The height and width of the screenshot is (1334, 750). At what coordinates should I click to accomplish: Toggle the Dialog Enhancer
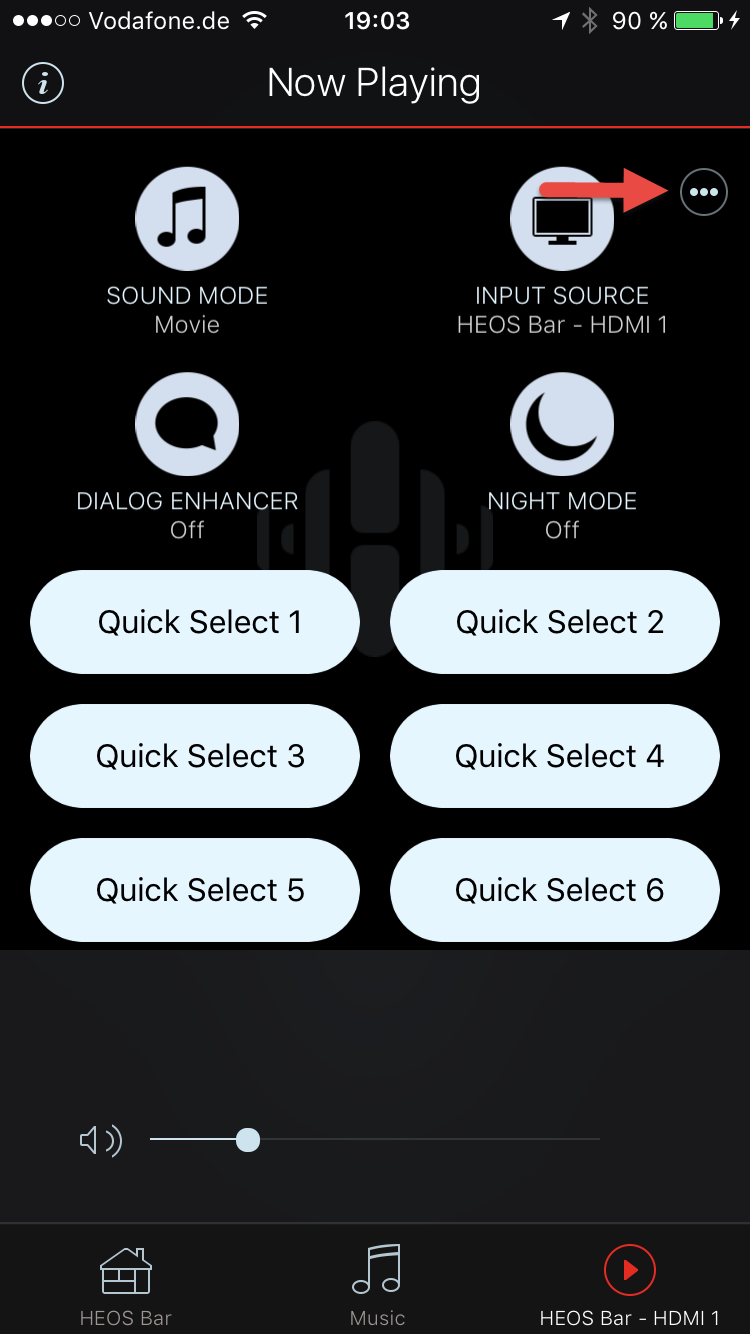[x=187, y=425]
